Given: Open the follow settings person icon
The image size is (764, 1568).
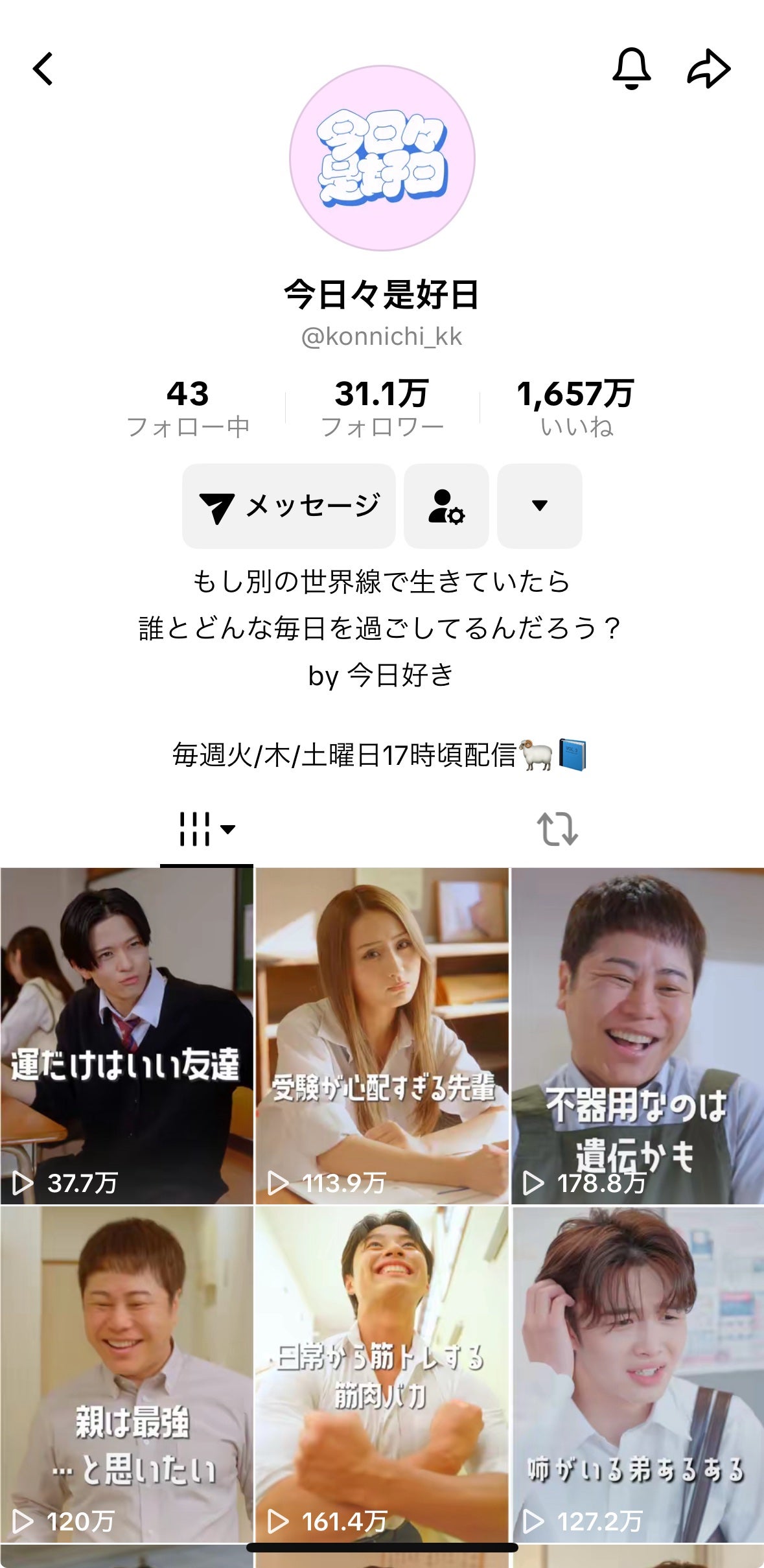Looking at the screenshot, I should (446, 506).
